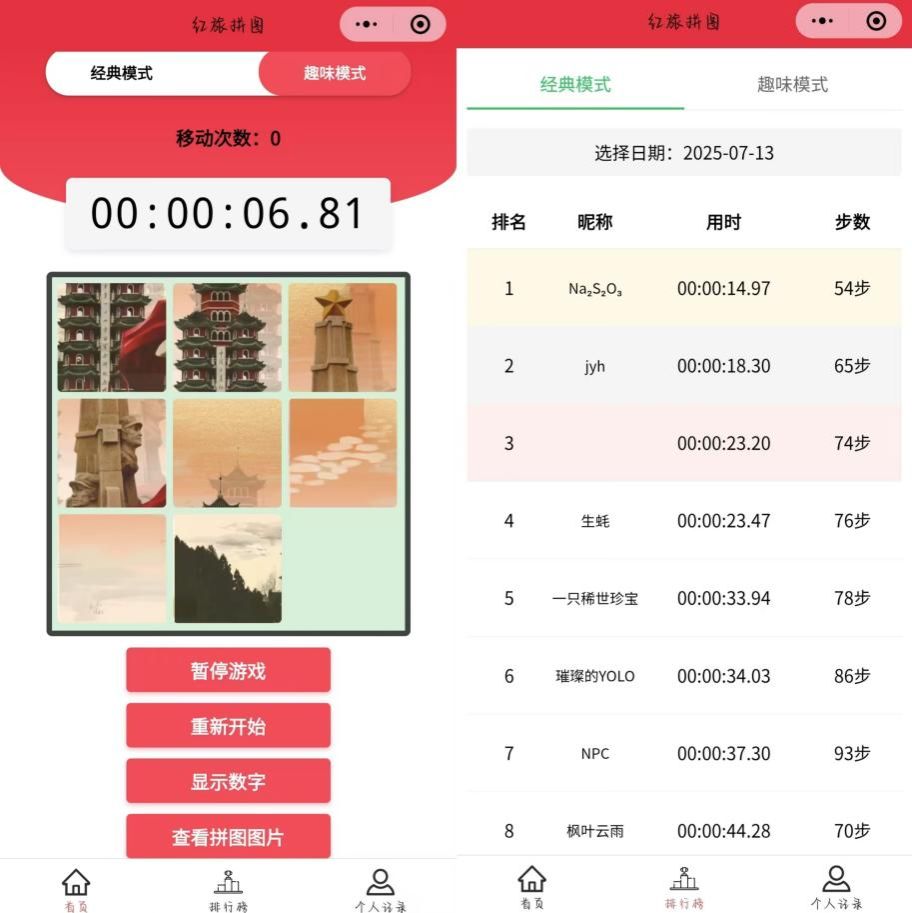
Task: View the full picture via 查看拼图图片
Action: (x=228, y=836)
